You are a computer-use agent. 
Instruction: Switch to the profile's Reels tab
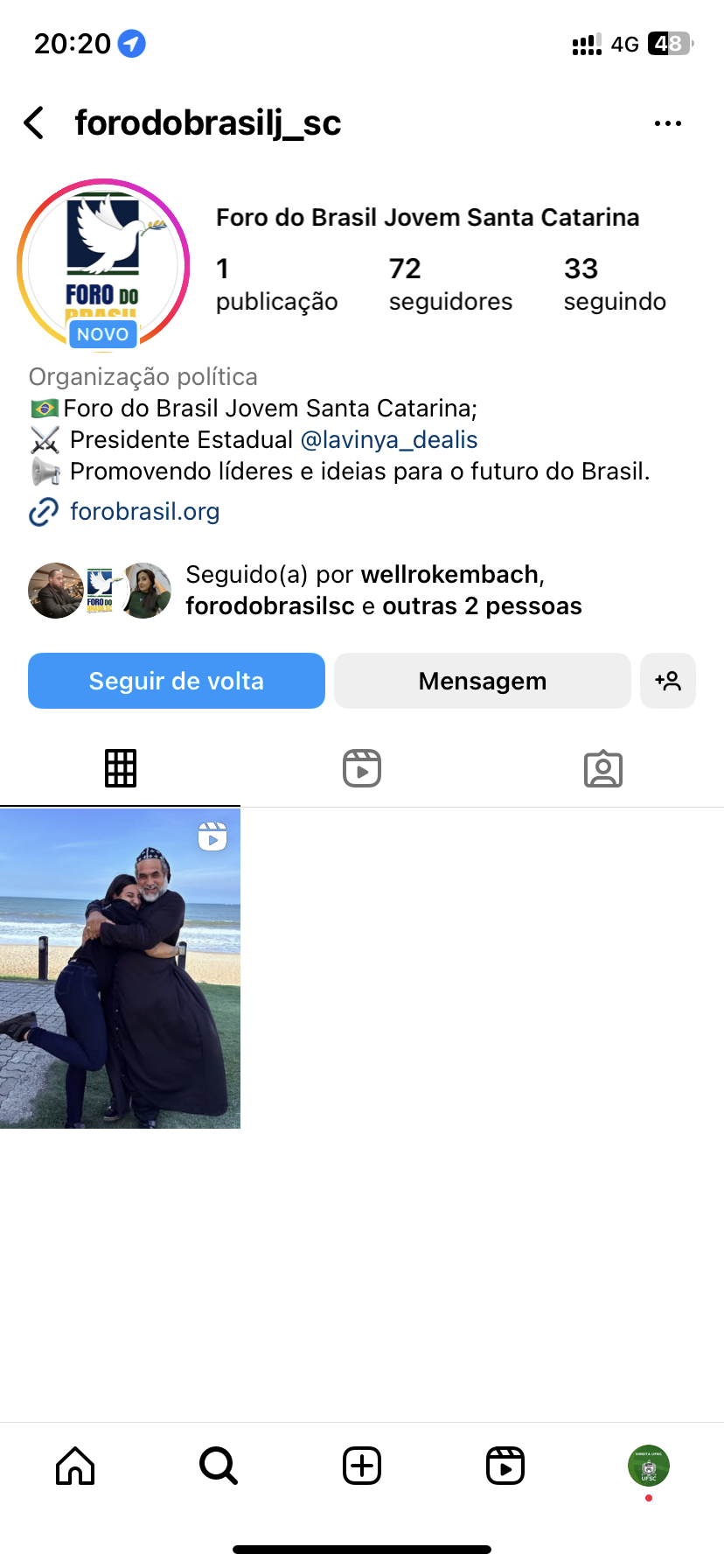pos(362,769)
